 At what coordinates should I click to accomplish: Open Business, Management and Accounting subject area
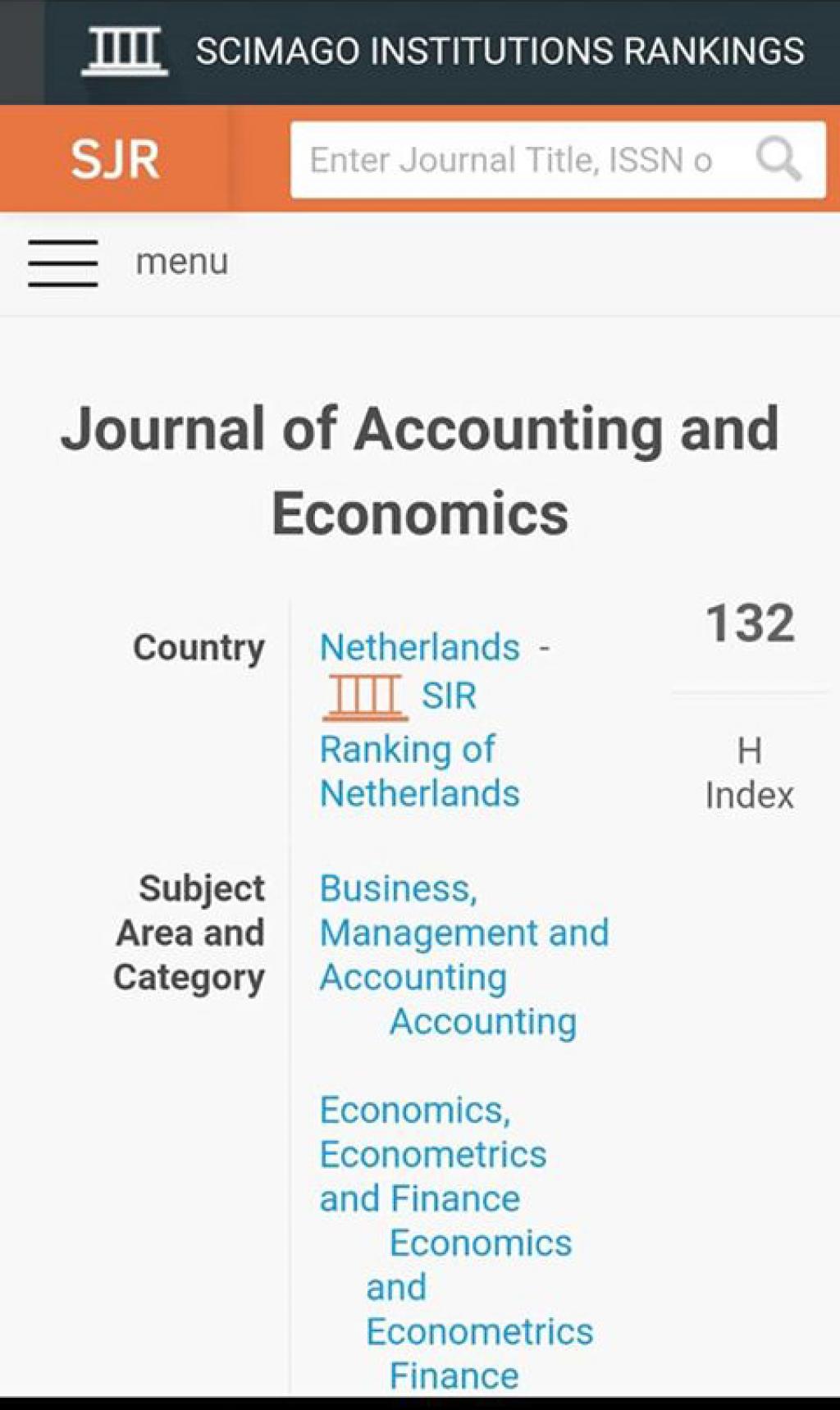click(463, 933)
